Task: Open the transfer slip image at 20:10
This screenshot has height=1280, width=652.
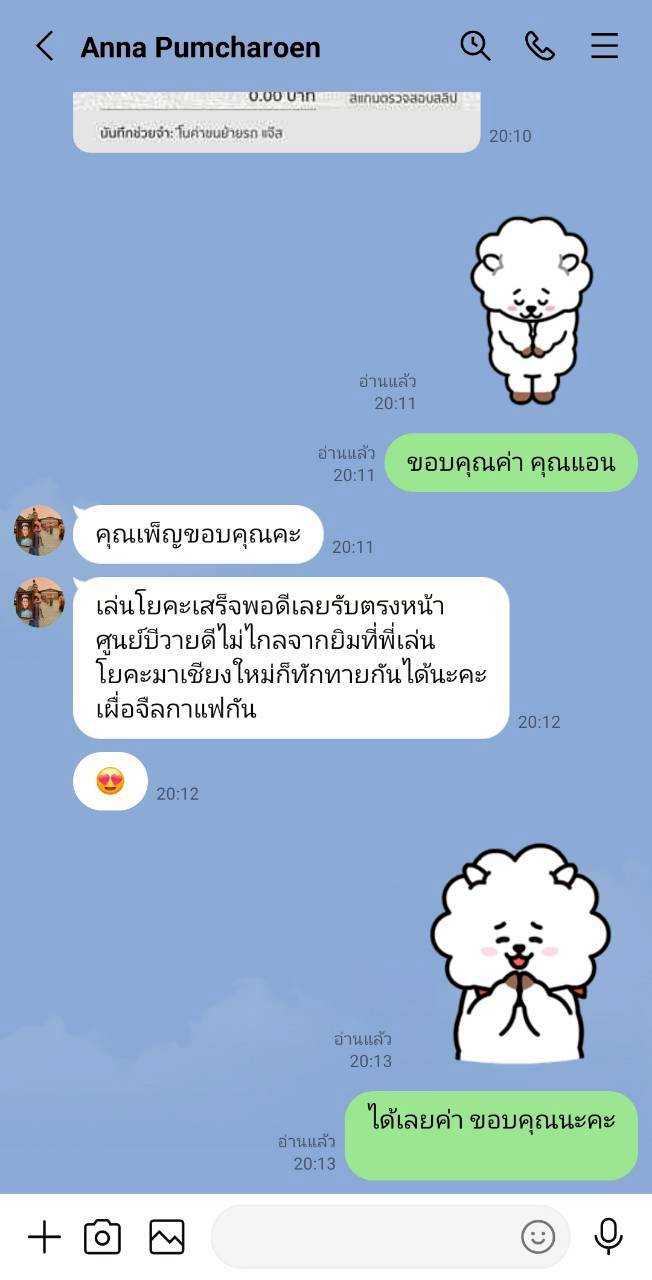Action: (276, 122)
